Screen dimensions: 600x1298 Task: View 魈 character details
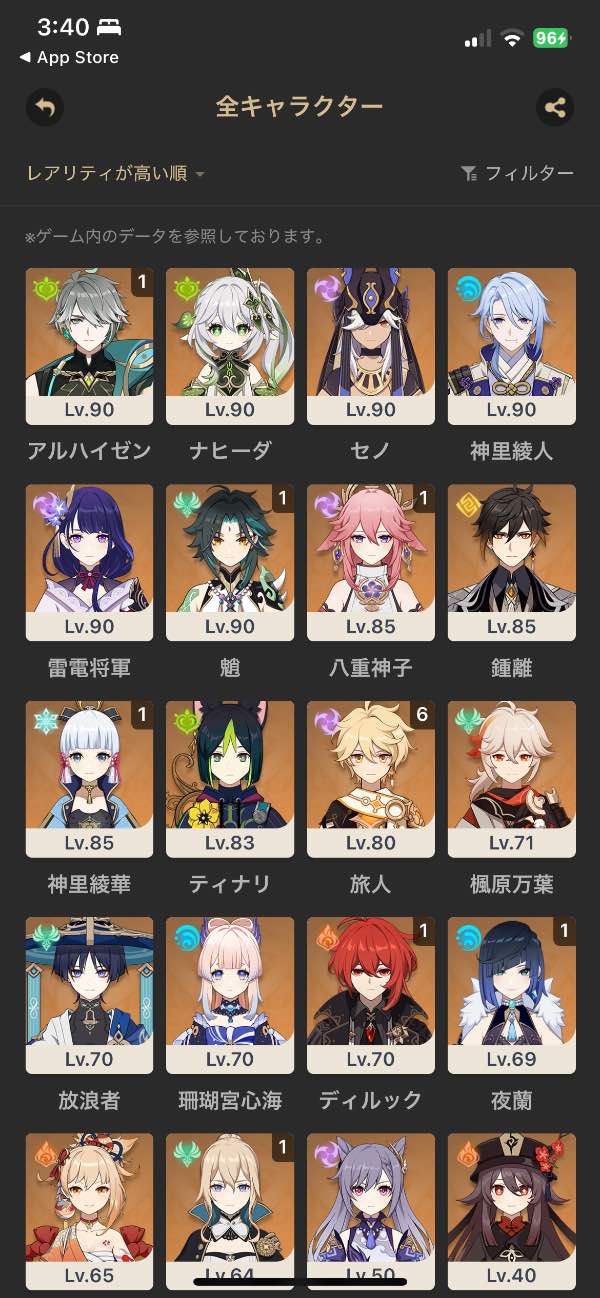click(x=230, y=562)
